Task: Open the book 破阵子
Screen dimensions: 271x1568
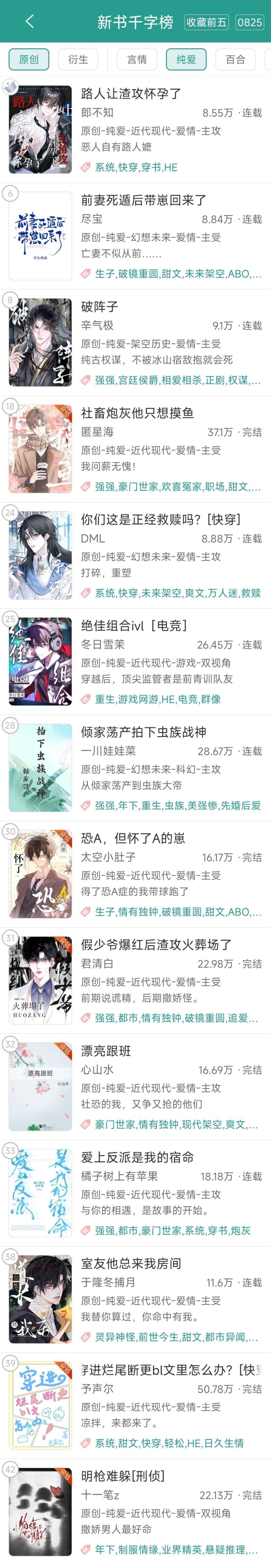Action: click(100, 307)
